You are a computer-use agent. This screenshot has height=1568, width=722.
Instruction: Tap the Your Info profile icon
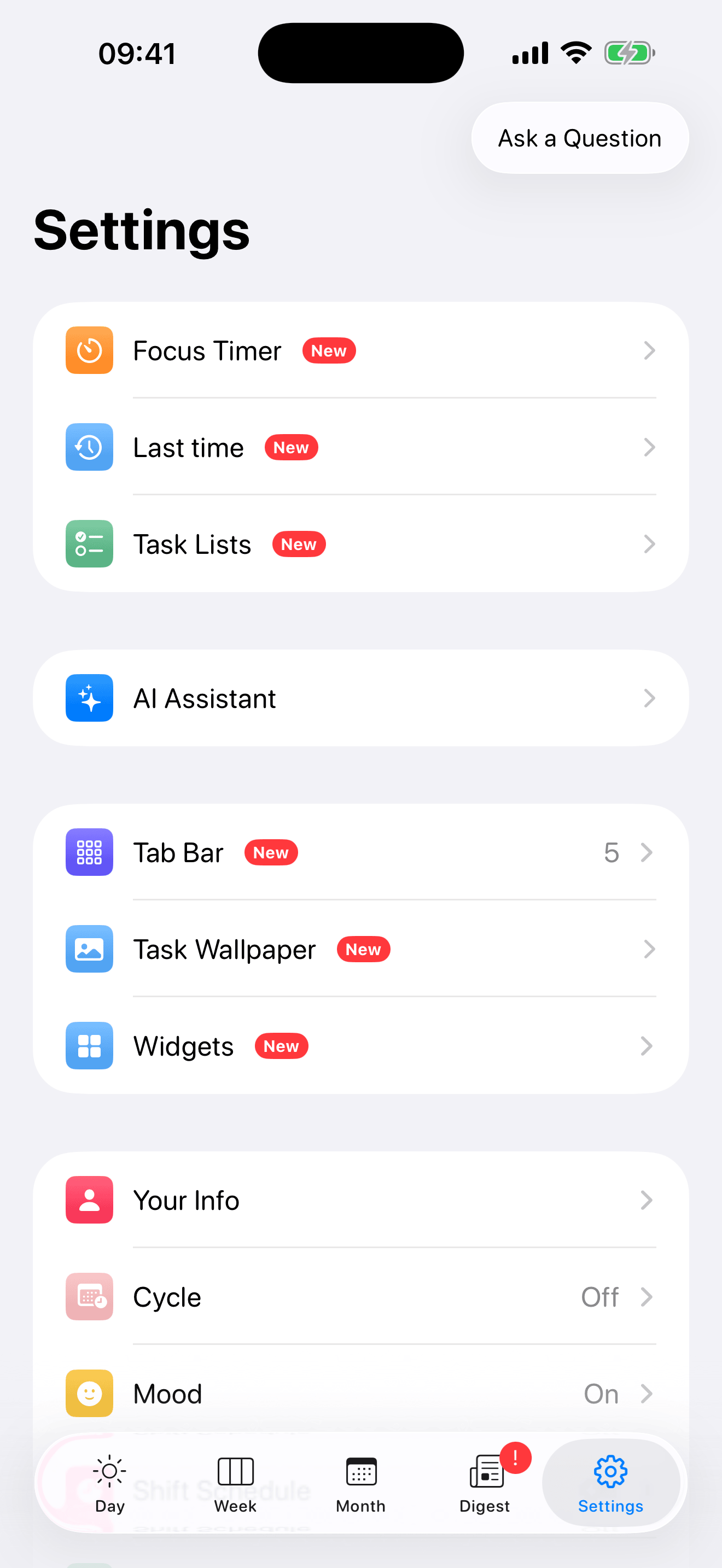click(89, 1200)
